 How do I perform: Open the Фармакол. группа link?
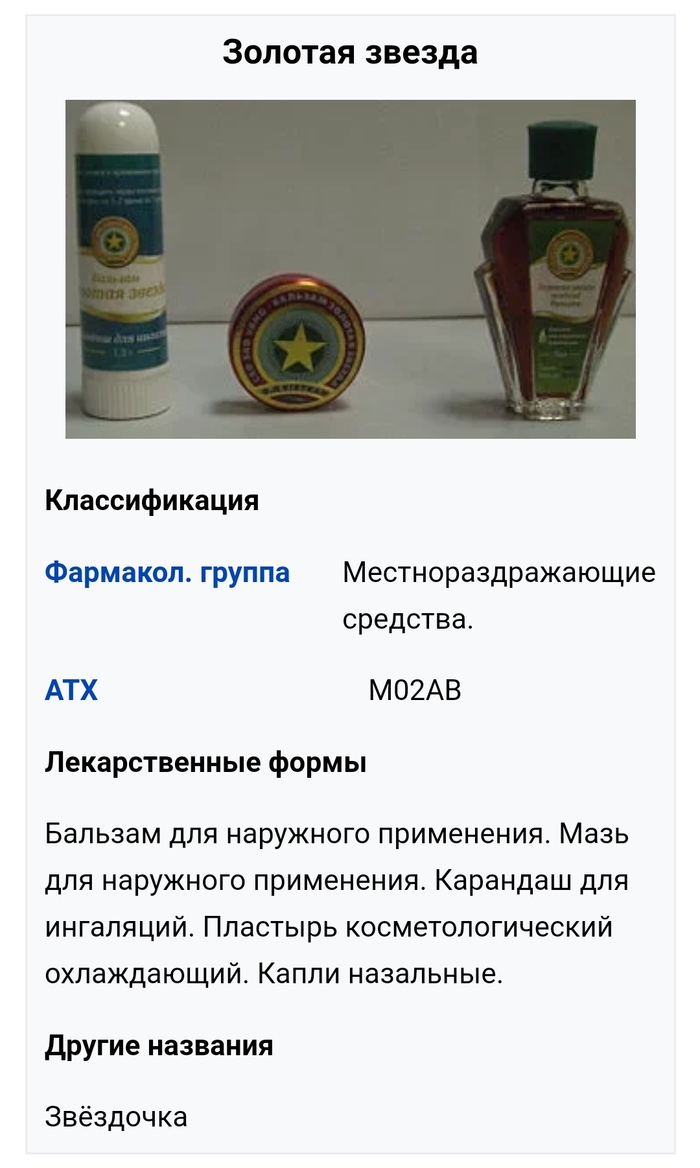pyautogui.click(x=167, y=573)
